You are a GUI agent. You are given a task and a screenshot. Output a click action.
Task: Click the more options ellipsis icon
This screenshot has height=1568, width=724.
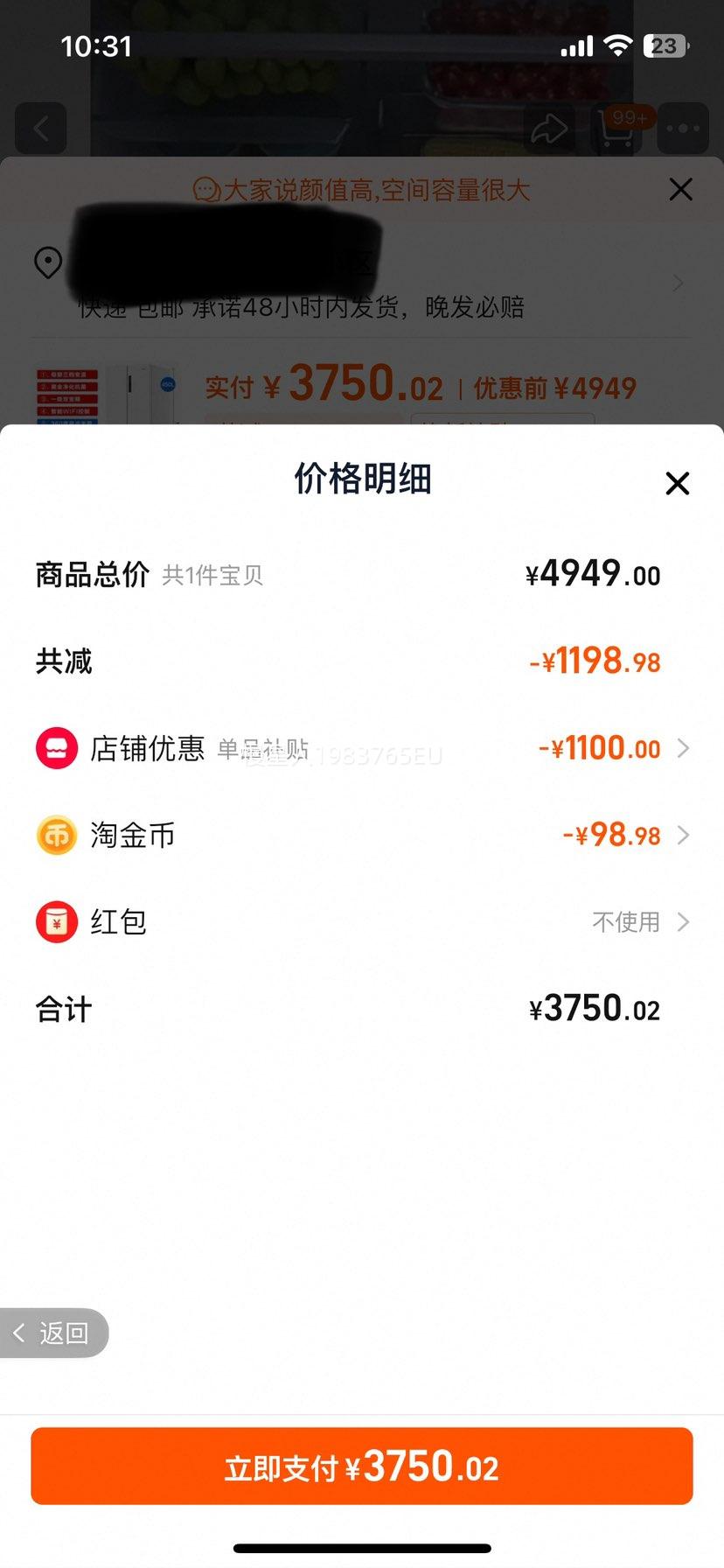click(684, 128)
